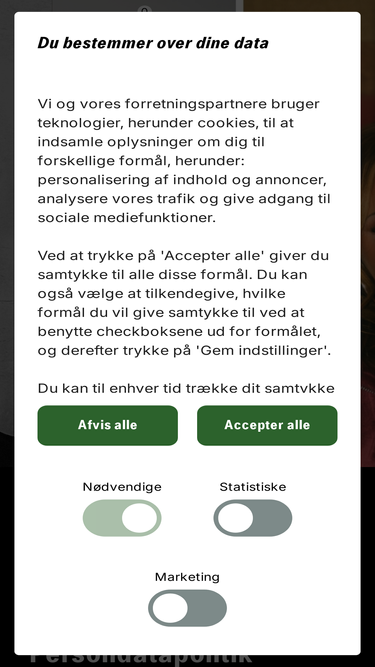Reject all cookies with Afvis alle
375x667 pixels.
108,425
